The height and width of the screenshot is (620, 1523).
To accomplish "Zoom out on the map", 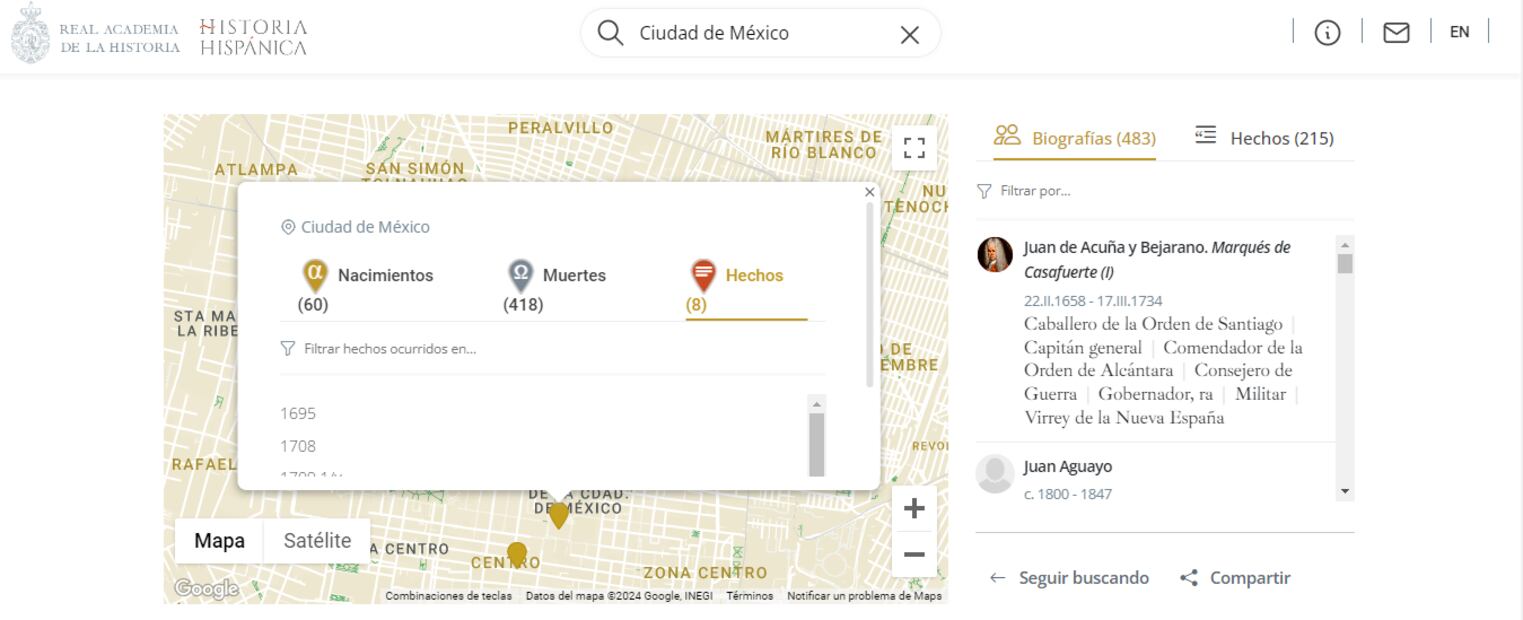I will pyautogui.click(x=914, y=555).
